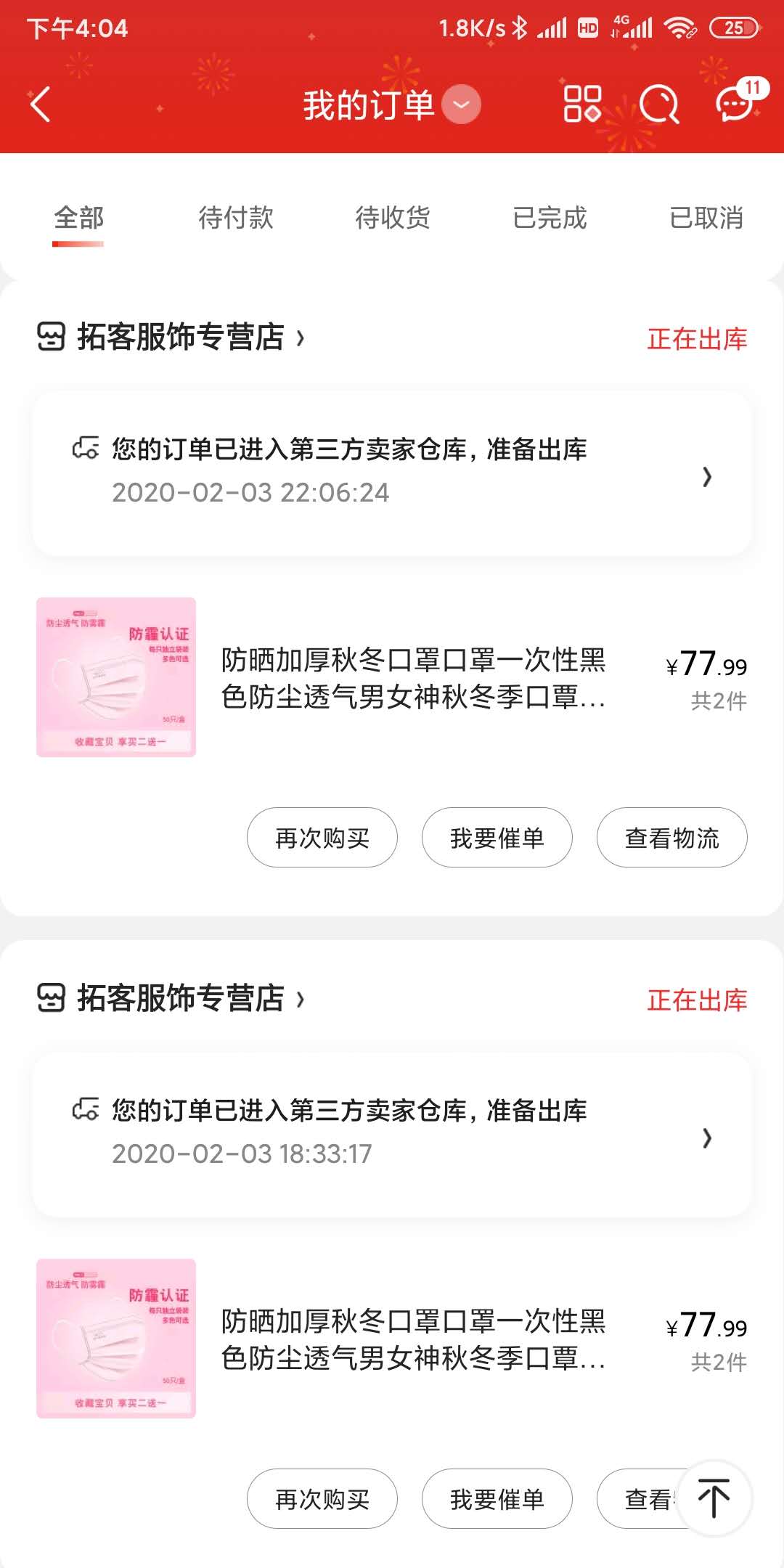
Task: Tap 我要催单 on the 22:06:24 order
Action: point(497,838)
